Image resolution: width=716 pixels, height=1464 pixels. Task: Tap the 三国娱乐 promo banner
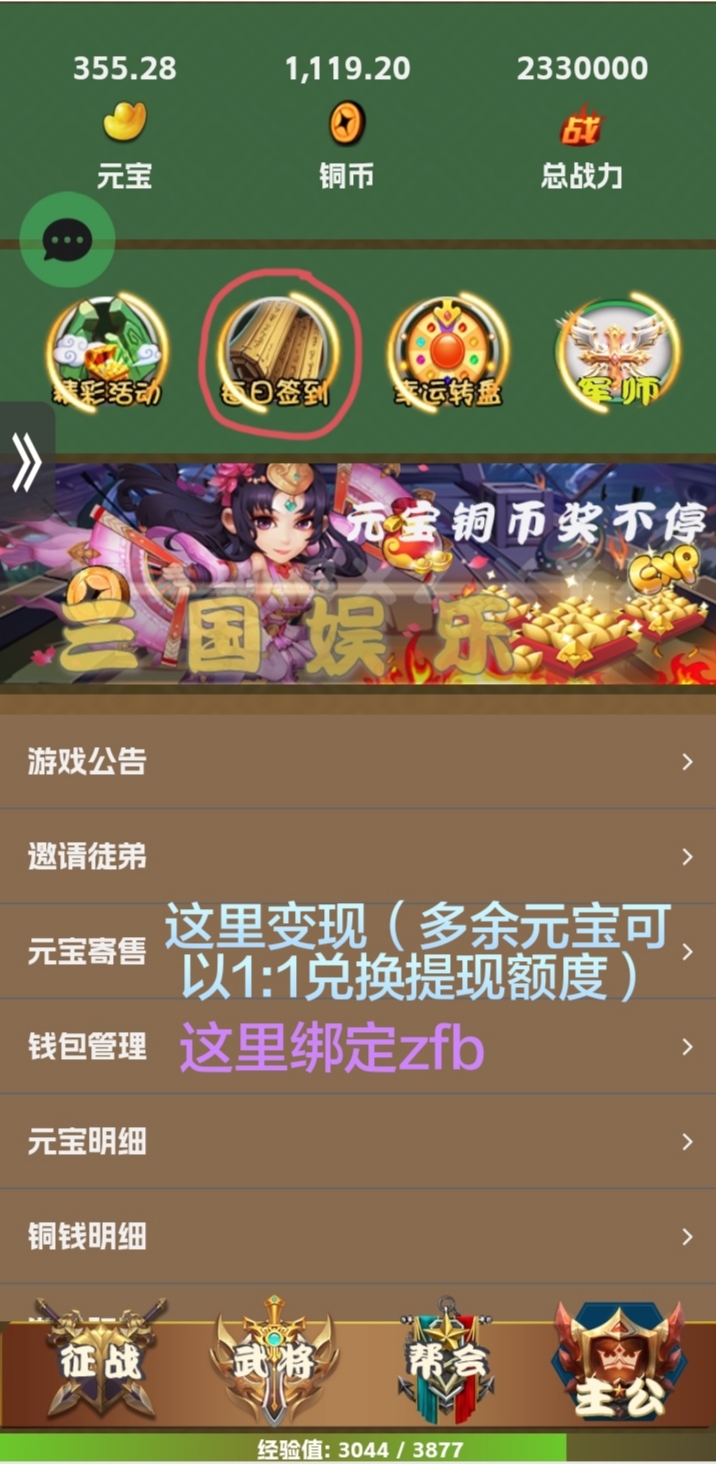(x=358, y=573)
